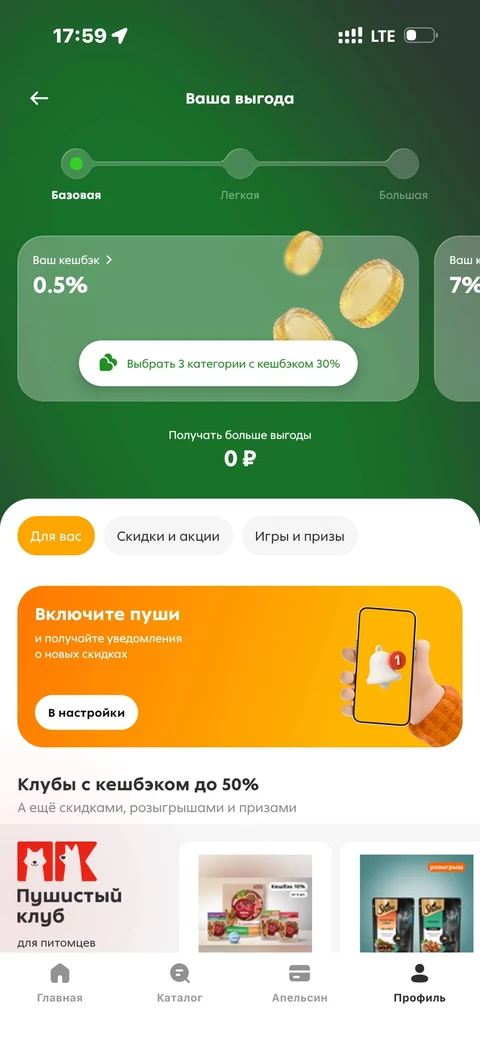This screenshot has height=1043, width=480.
Task: Tap the В настройки button
Action: [86, 712]
